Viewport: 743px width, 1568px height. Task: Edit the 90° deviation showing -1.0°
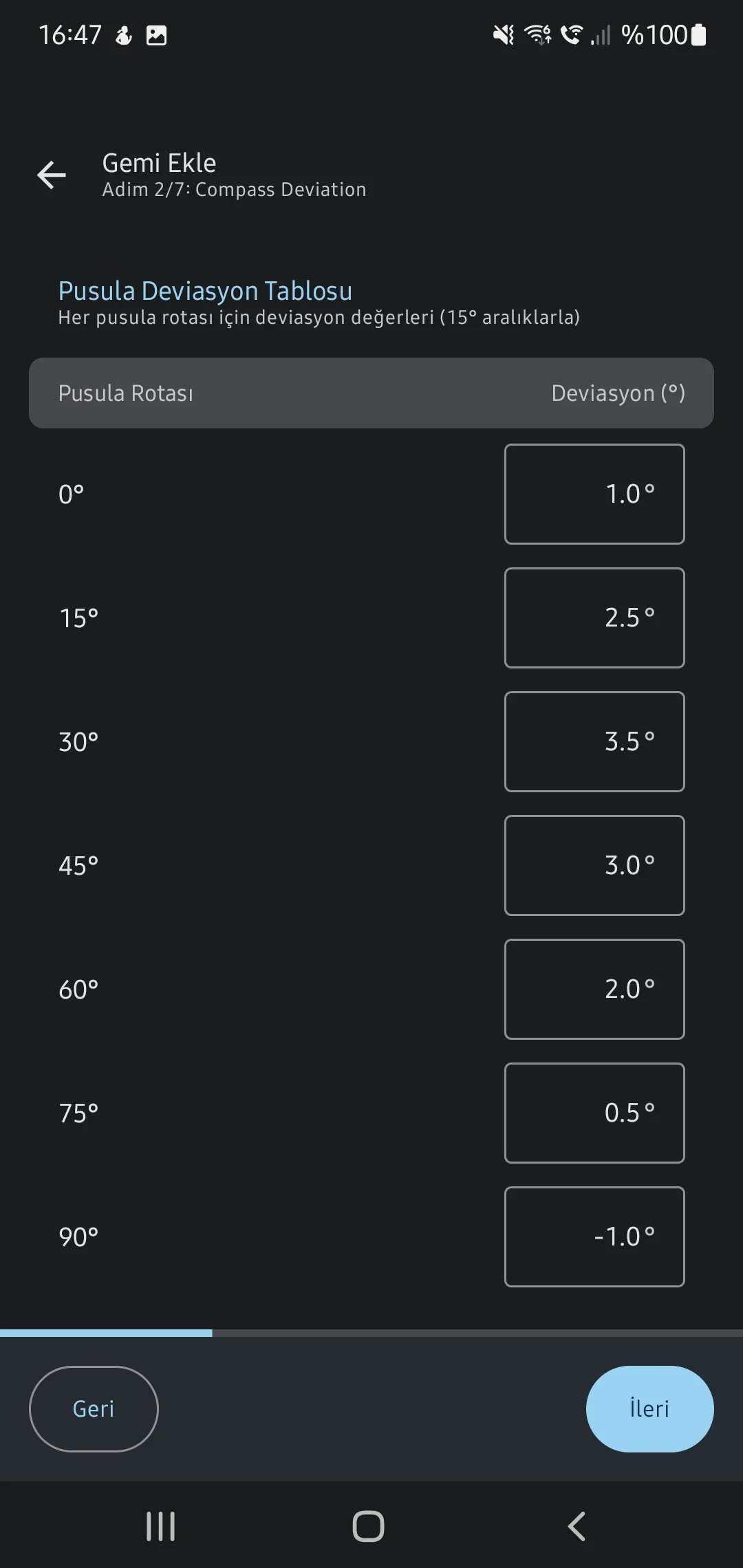[x=594, y=1237]
